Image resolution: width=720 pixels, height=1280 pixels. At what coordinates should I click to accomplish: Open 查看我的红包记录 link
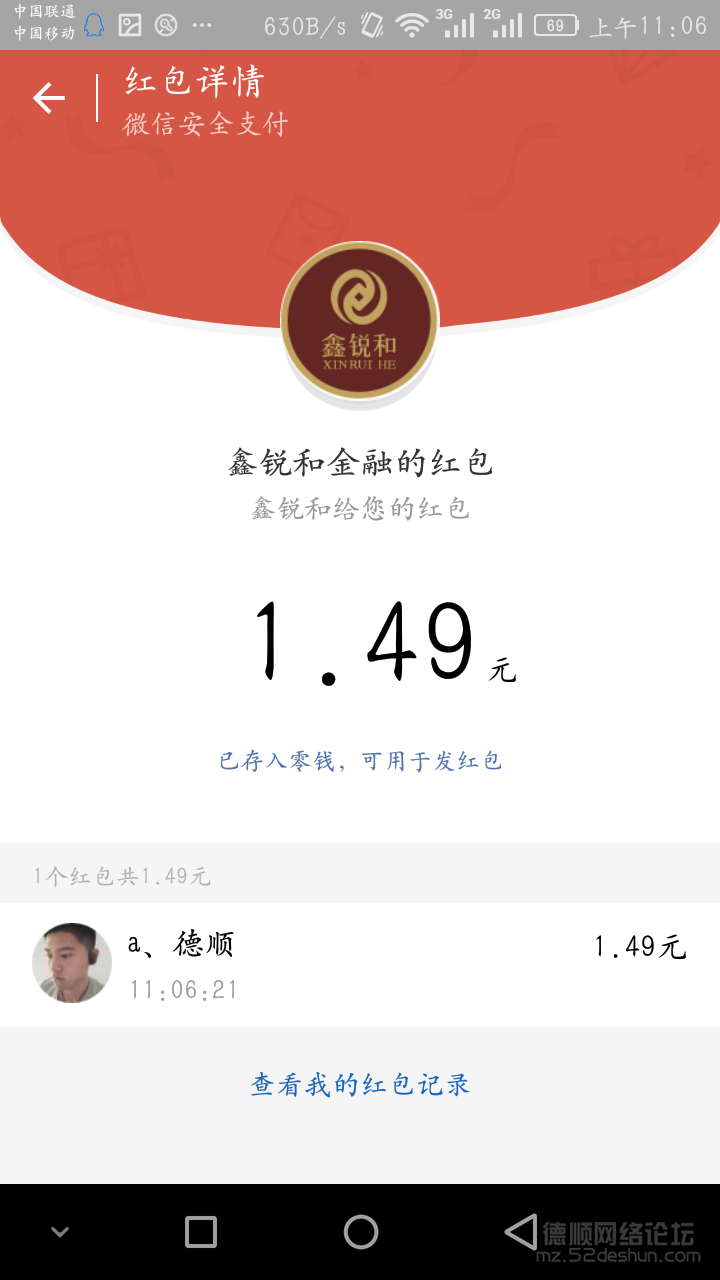[x=360, y=1084]
